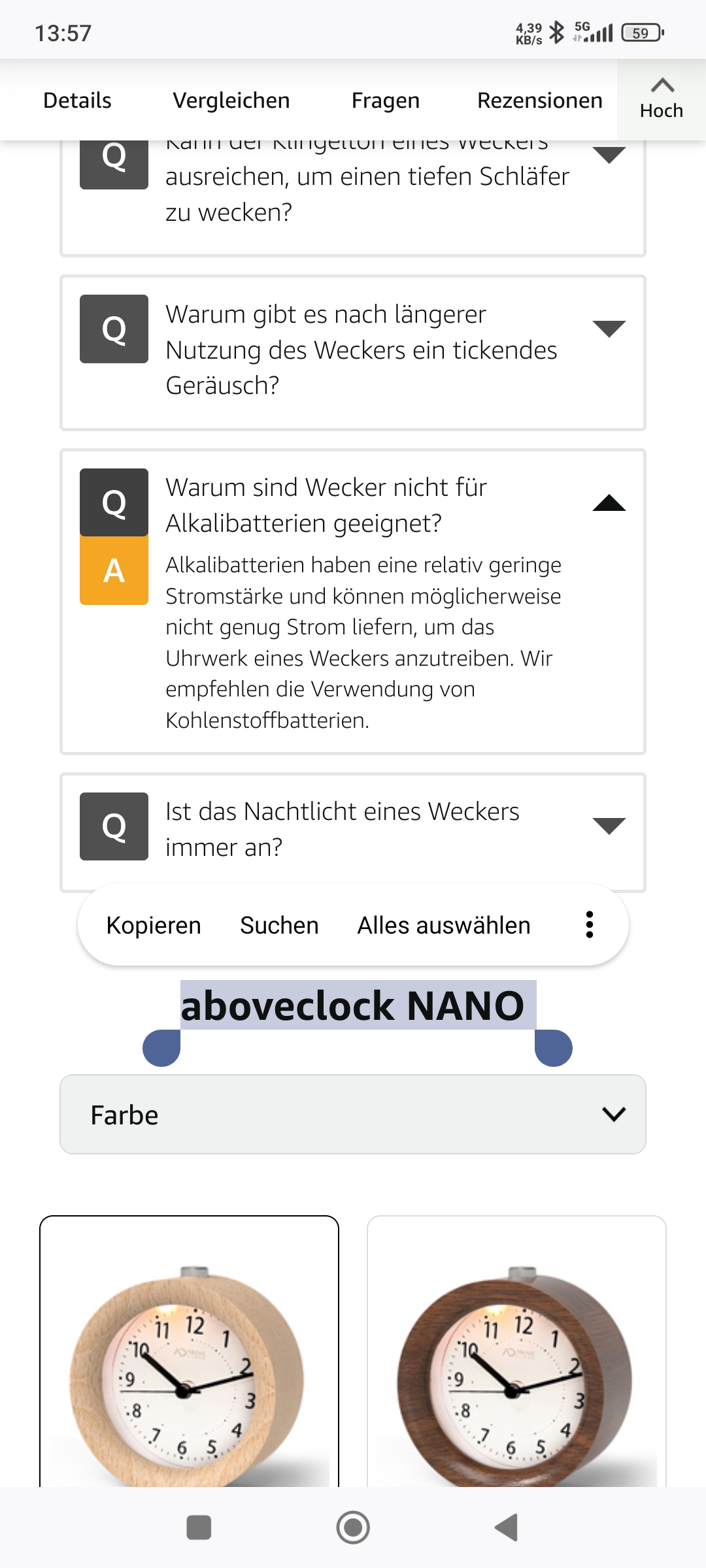Select the light wood clock variant
Viewport: 706px width, 1568px height.
tap(189, 1352)
